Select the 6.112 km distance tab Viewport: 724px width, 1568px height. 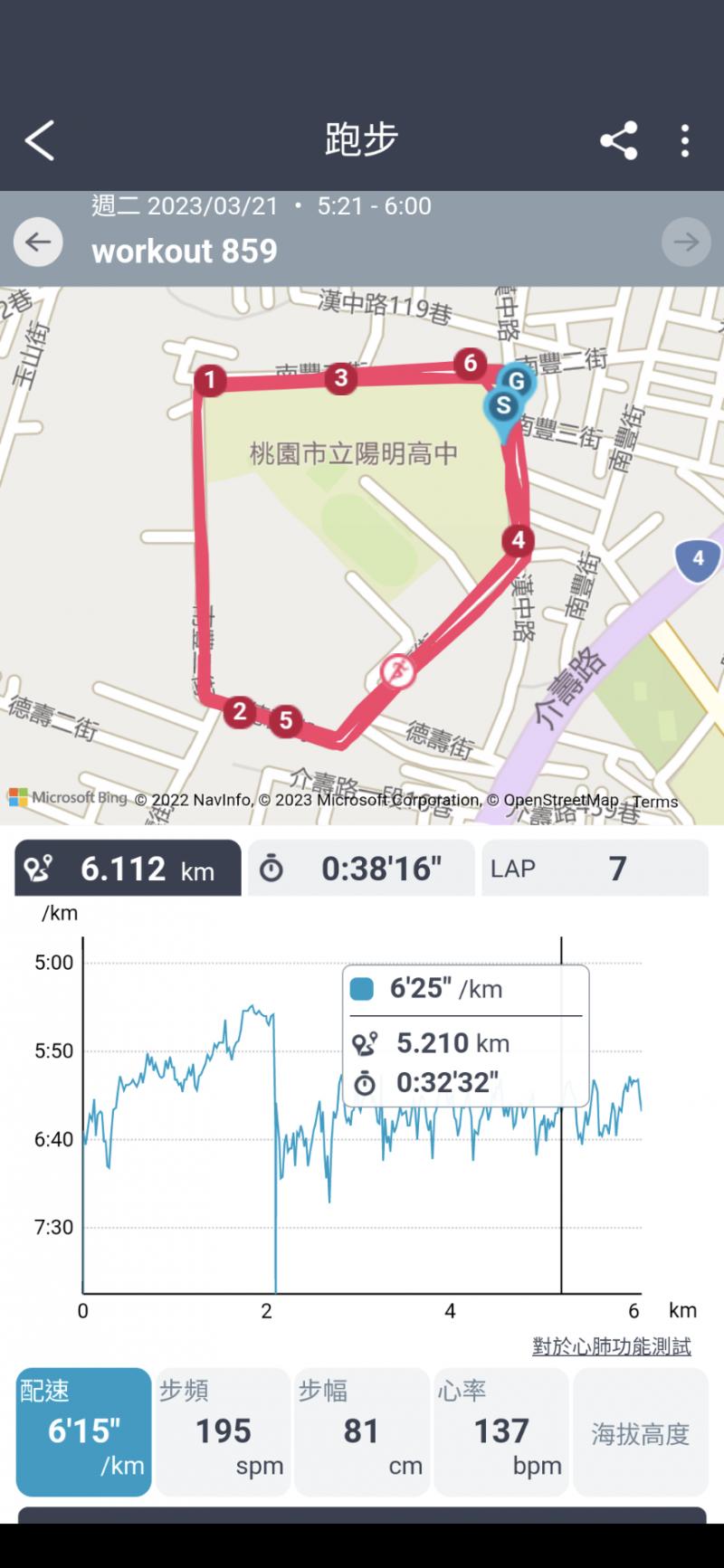pos(128,869)
